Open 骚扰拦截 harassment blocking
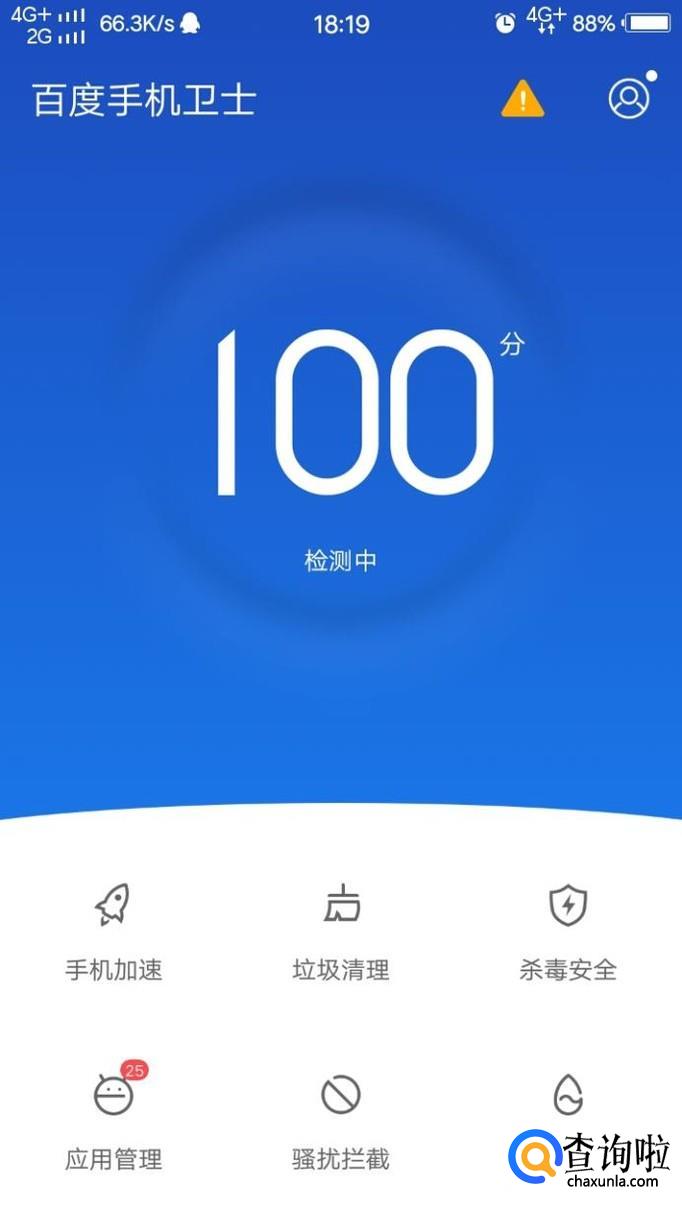This screenshot has height=1212, width=682. pyautogui.click(x=341, y=1120)
